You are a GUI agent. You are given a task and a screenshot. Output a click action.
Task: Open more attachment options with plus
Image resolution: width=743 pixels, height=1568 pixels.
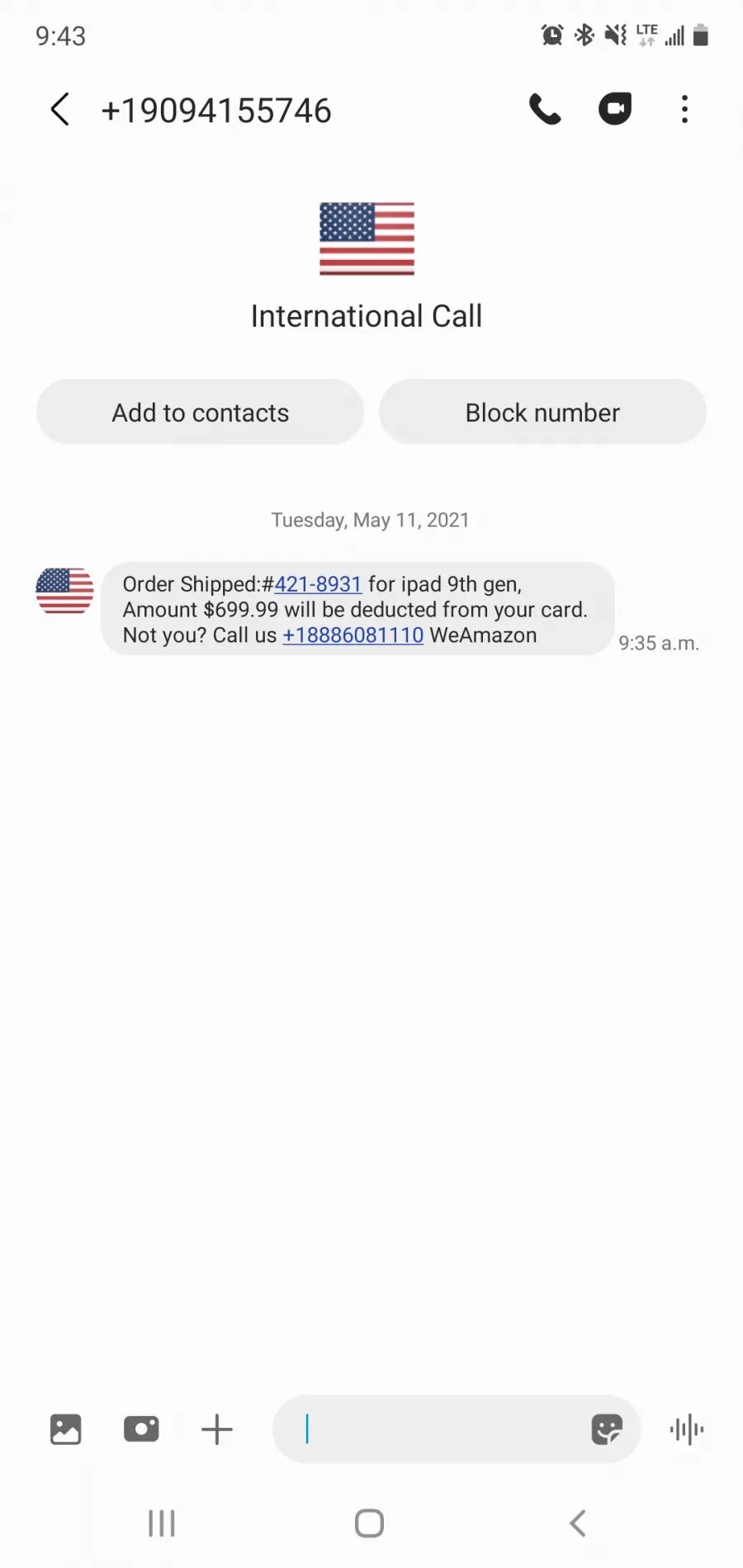(x=217, y=1429)
